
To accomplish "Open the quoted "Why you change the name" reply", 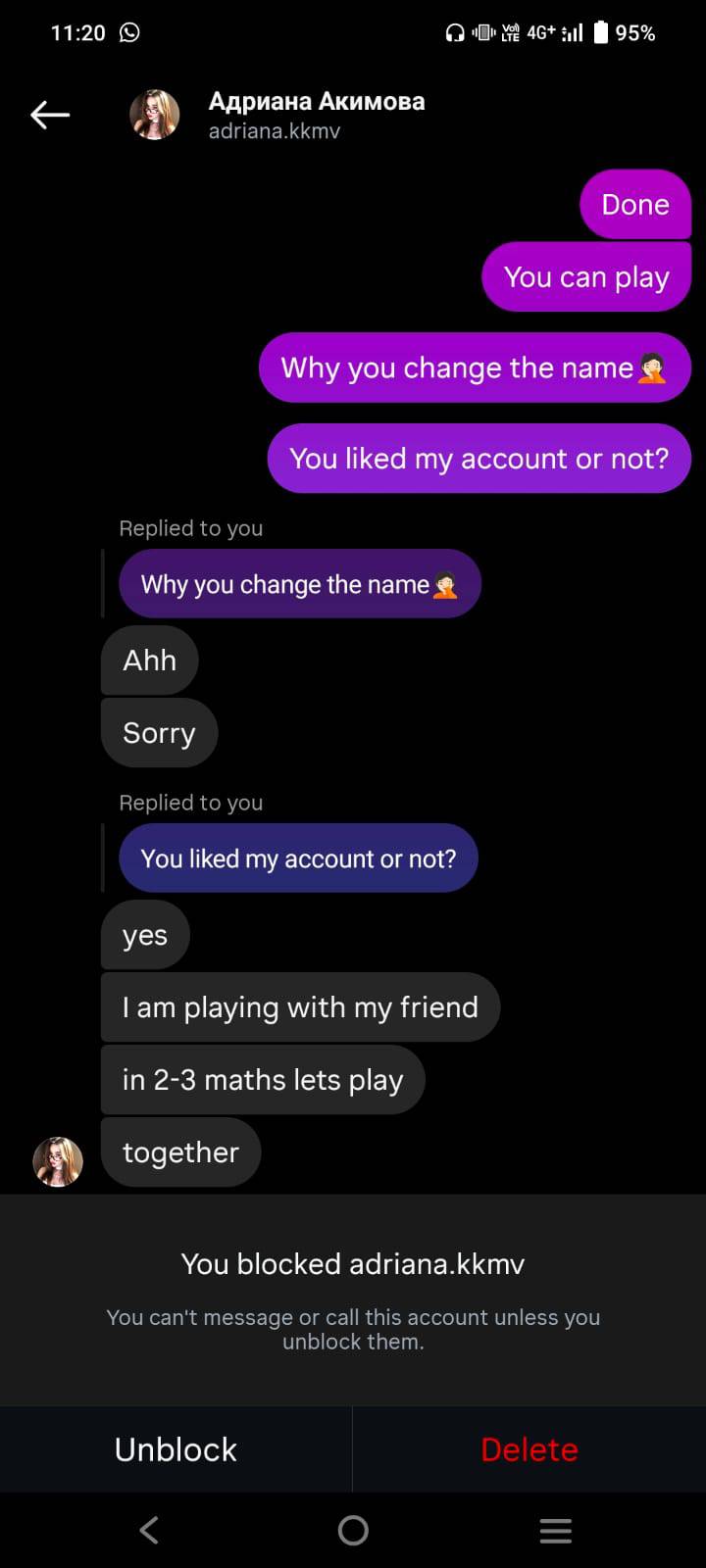I will pos(299,584).
